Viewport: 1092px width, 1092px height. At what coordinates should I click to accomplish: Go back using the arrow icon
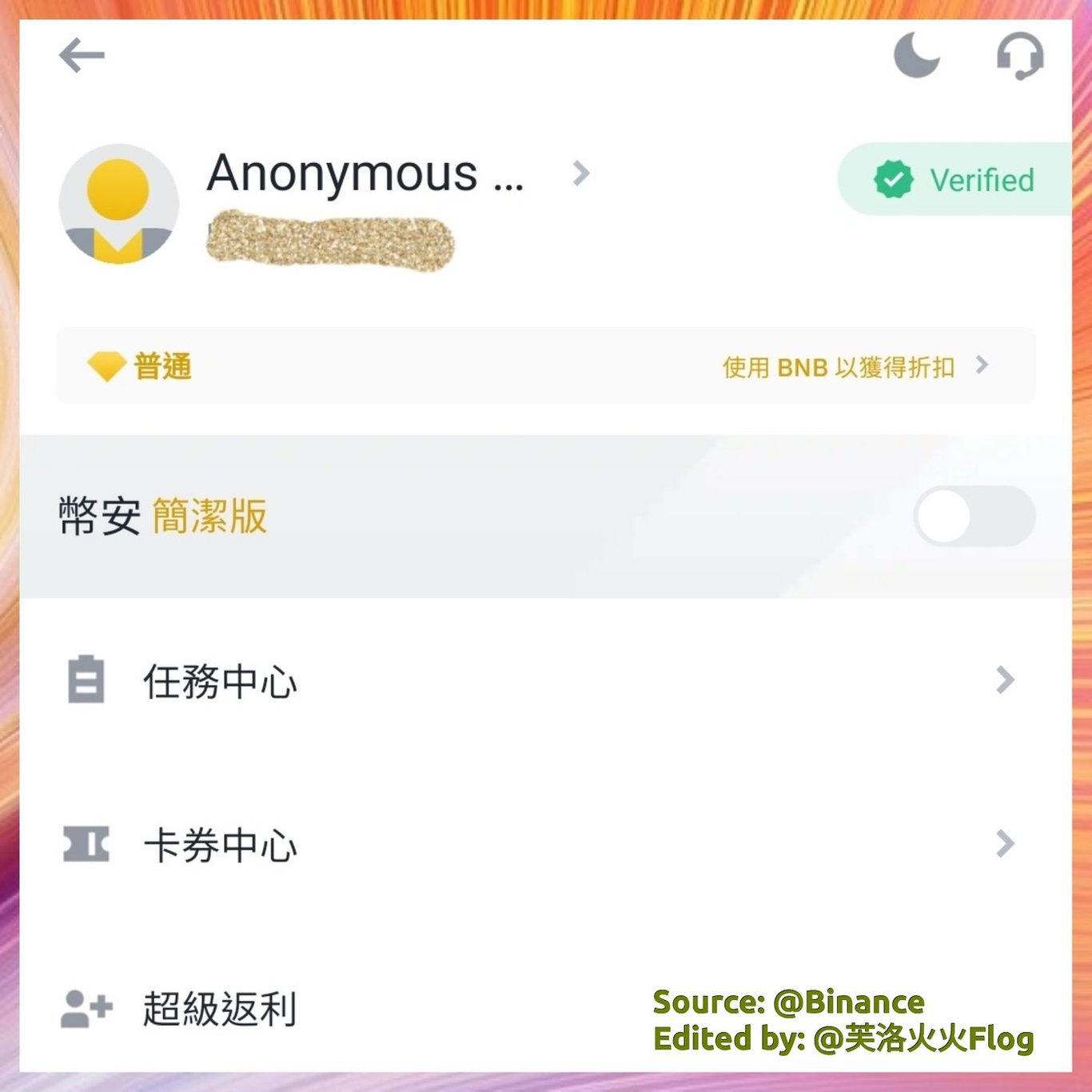click(x=82, y=55)
